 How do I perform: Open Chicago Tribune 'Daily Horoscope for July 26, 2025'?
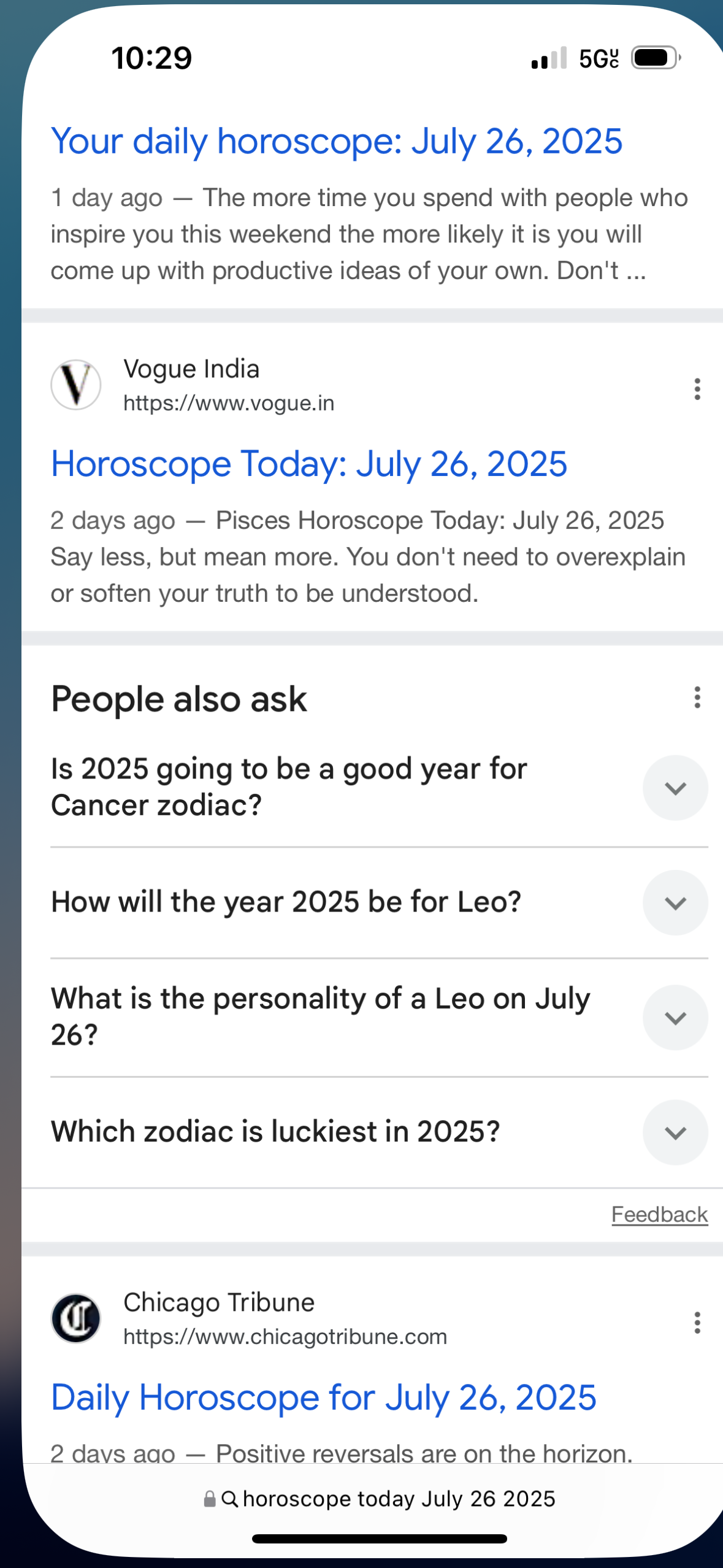click(x=324, y=1397)
